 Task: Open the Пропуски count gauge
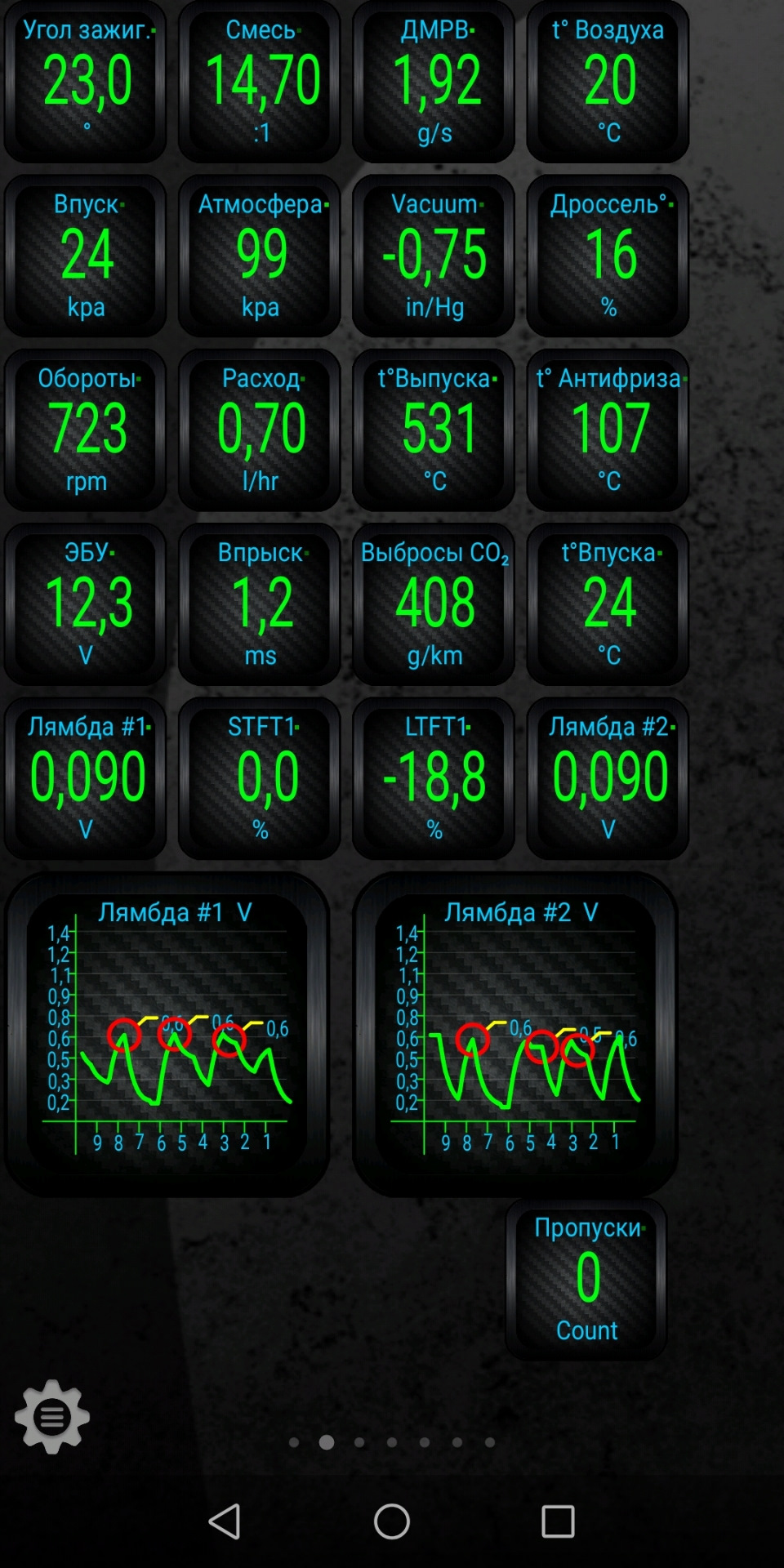tap(586, 1279)
